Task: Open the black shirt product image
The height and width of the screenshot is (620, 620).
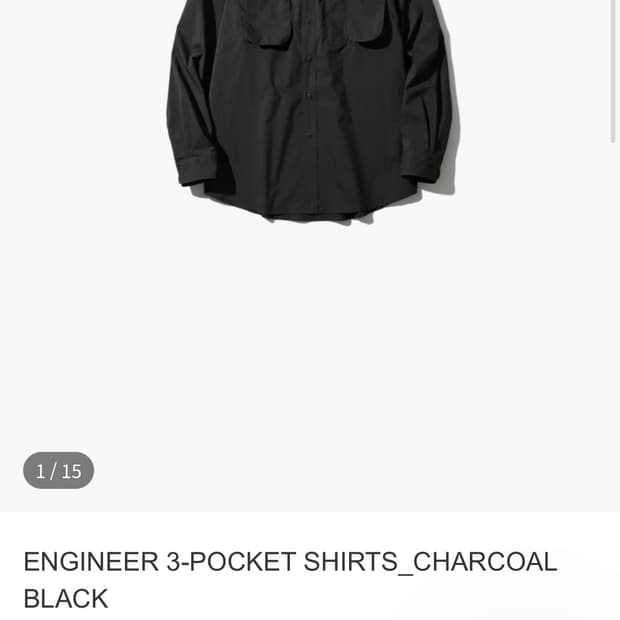Action: (308, 110)
